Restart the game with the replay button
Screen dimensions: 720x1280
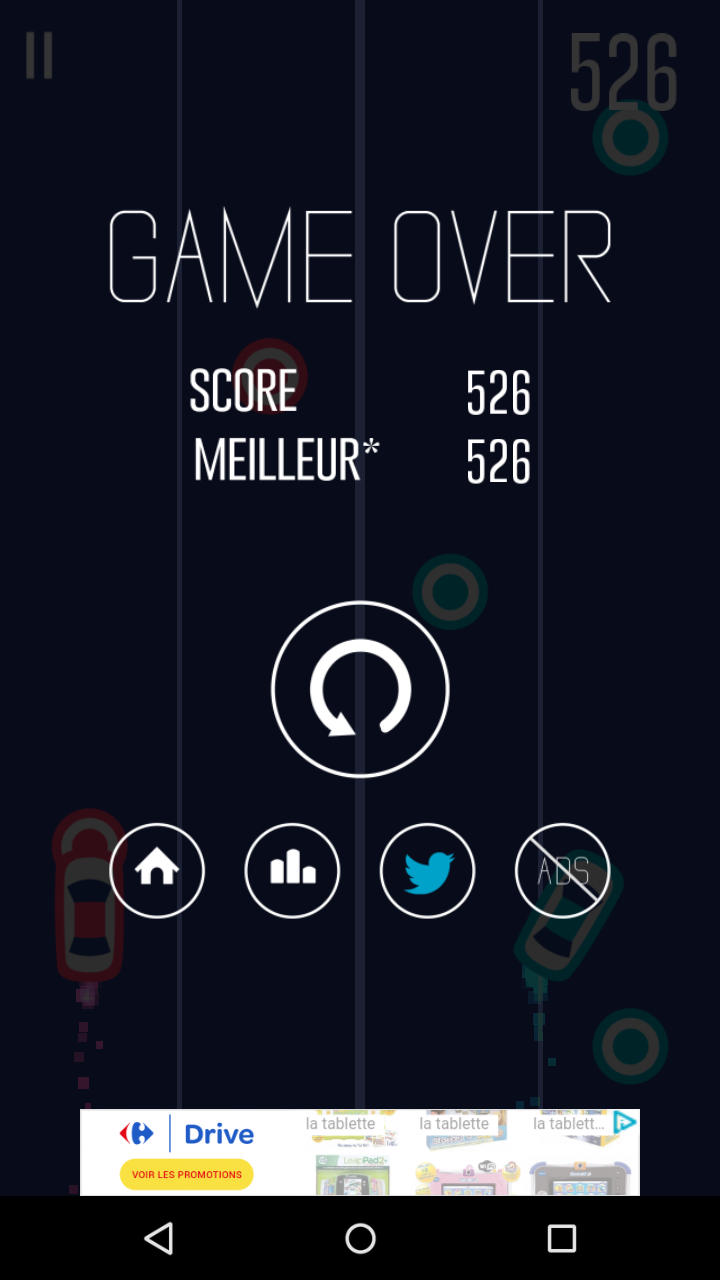[360, 689]
